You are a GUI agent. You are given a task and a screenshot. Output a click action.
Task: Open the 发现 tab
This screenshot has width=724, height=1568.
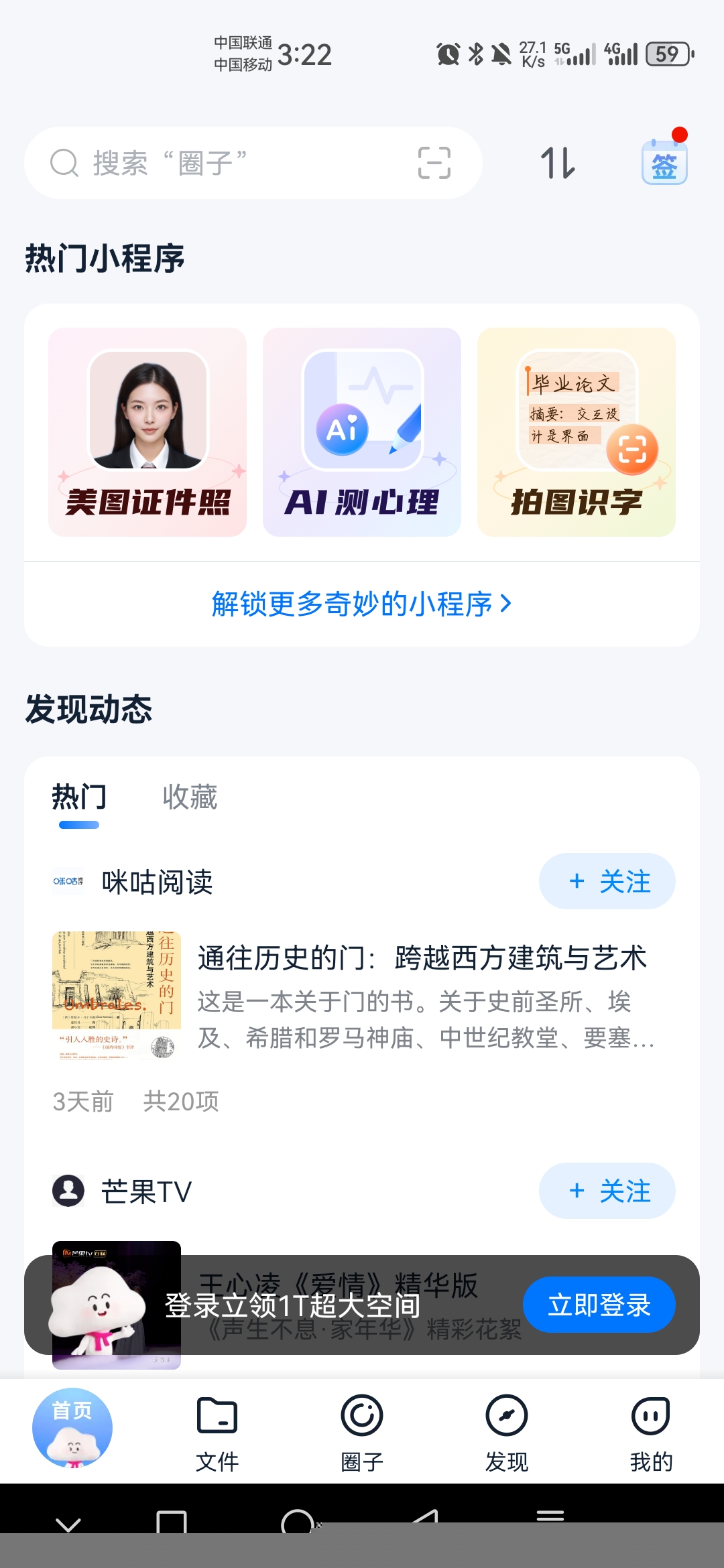pyautogui.click(x=507, y=1432)
